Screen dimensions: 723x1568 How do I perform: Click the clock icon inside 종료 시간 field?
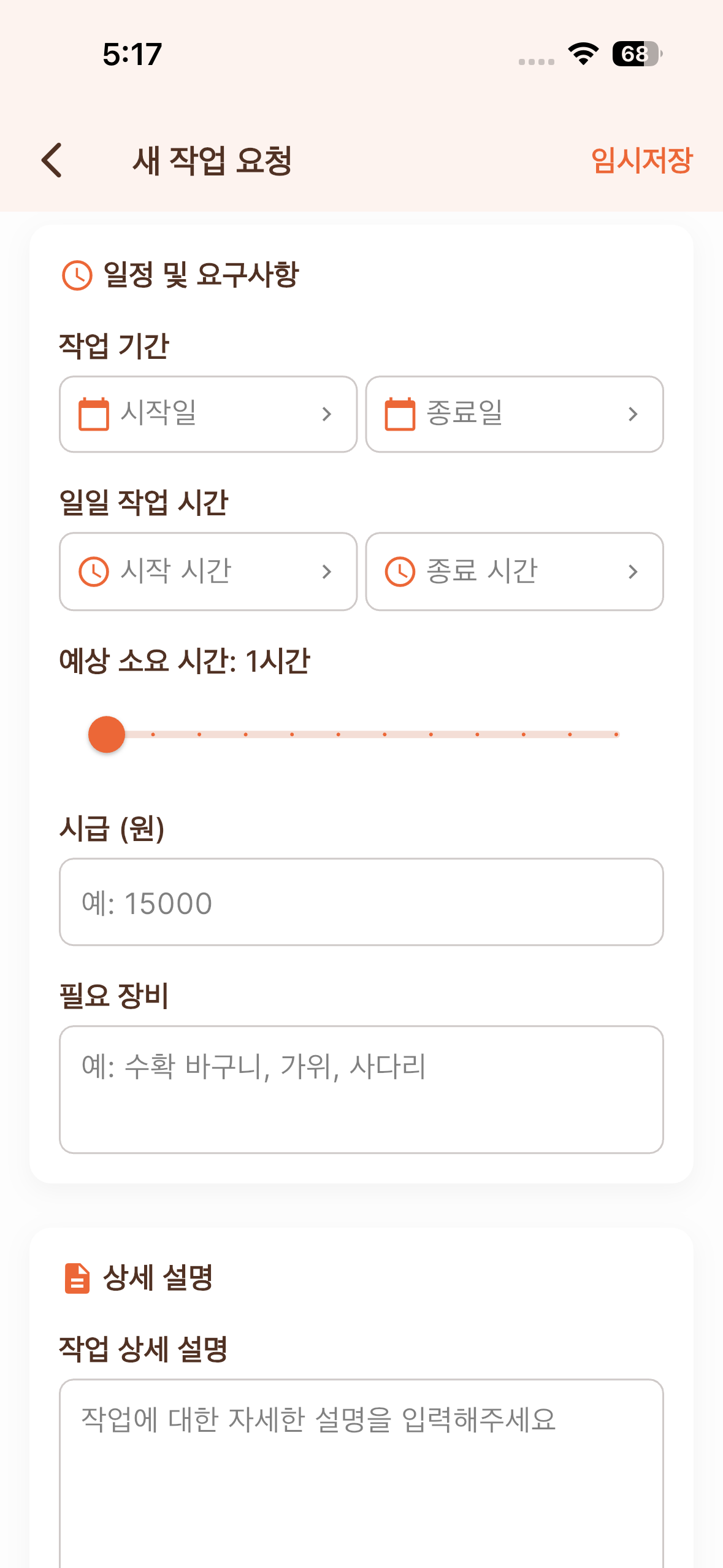point(399,571)
